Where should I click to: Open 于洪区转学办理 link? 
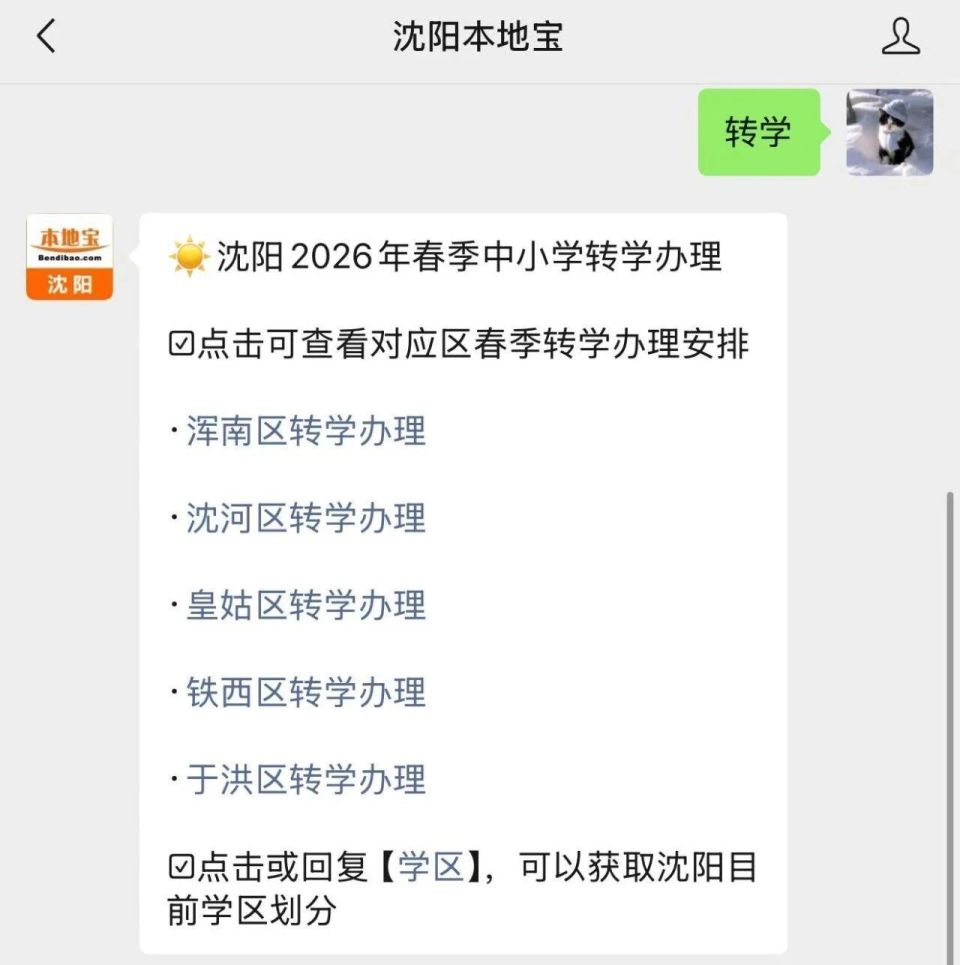coord(304,779)
